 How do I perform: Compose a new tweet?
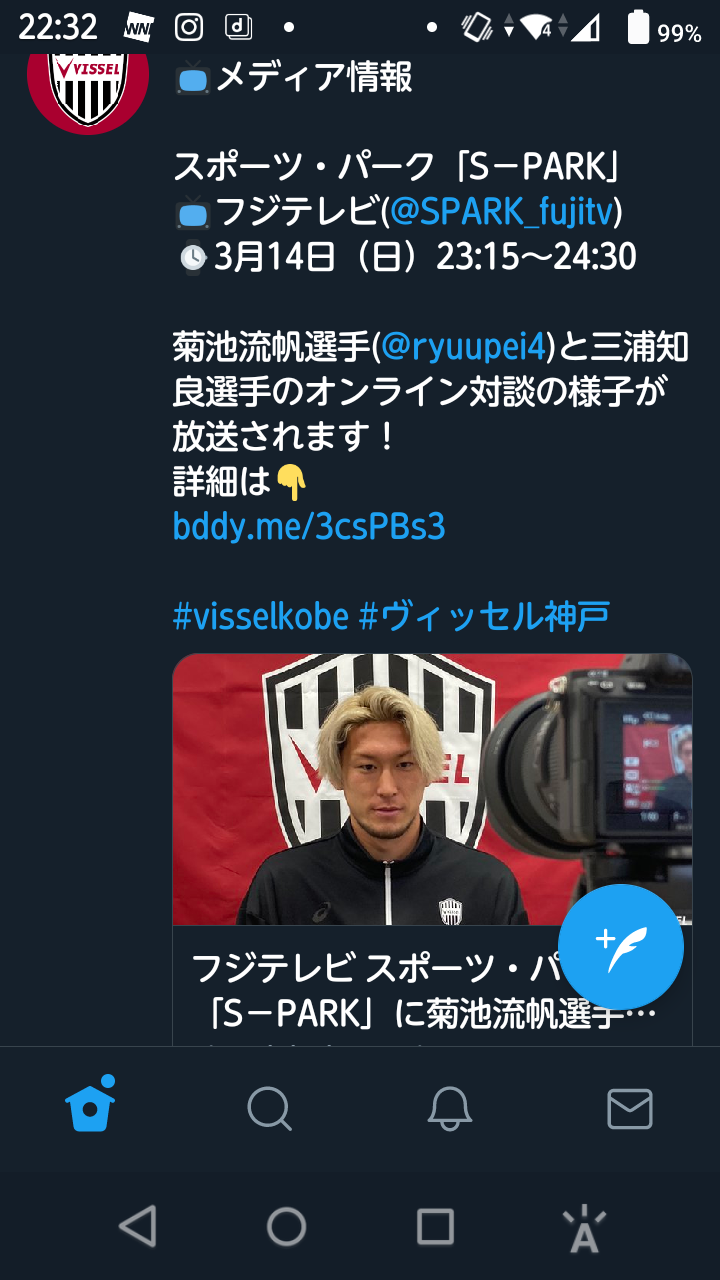tap(620, 946)
